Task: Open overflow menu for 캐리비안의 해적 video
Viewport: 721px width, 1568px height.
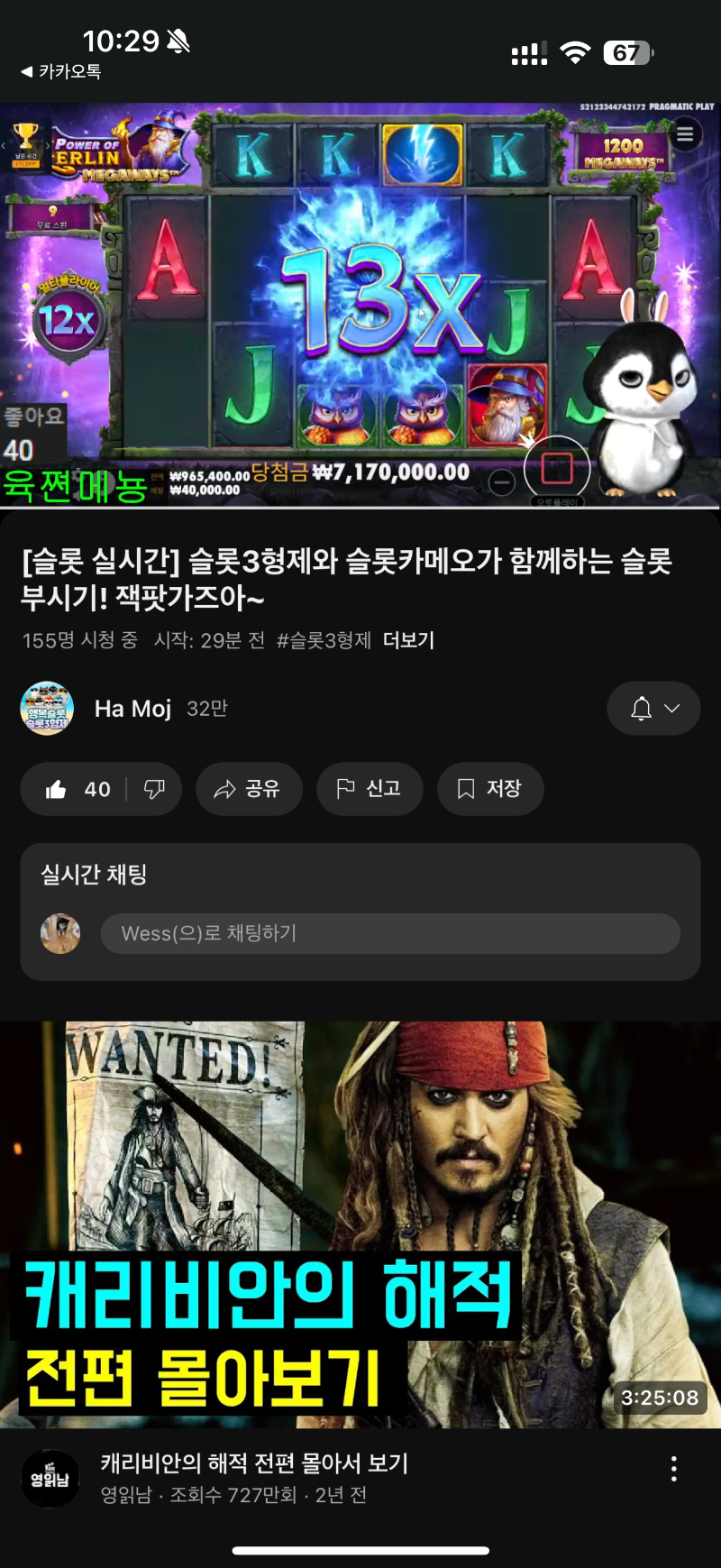Action: pos(673,1469)
